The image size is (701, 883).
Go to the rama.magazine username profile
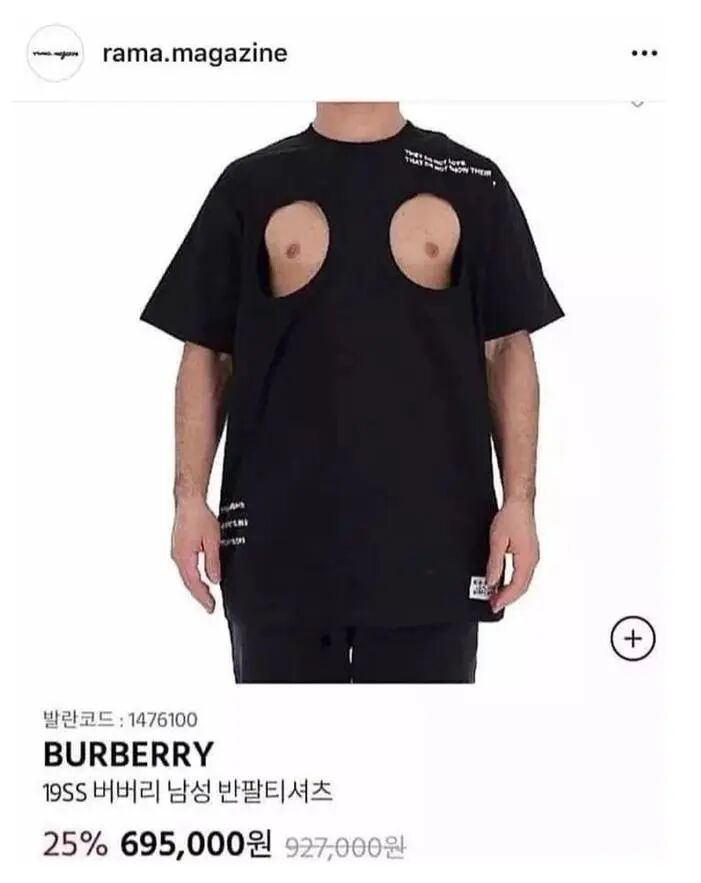(x=194, y=53)
